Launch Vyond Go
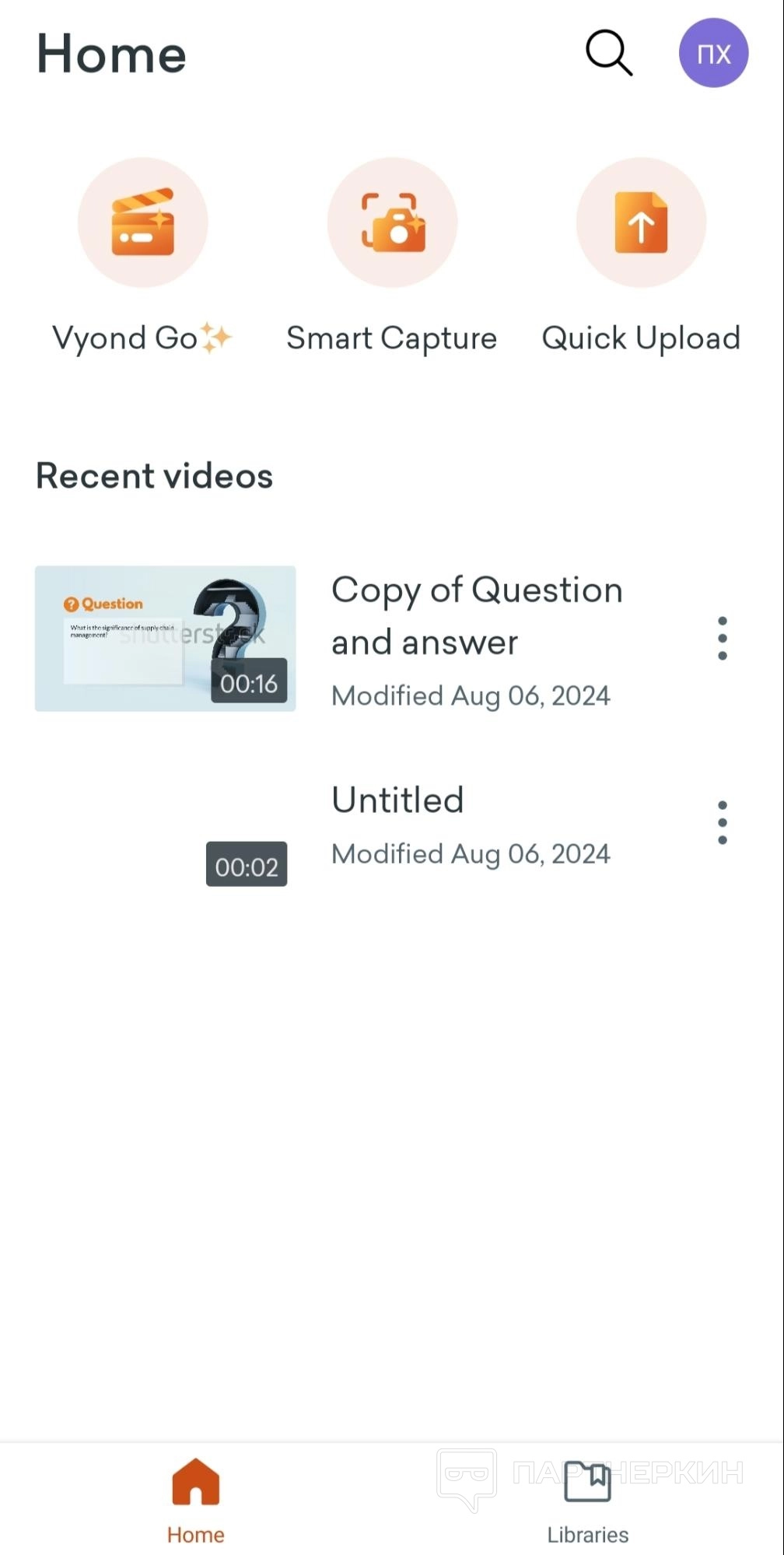 [x=143, y=223]
